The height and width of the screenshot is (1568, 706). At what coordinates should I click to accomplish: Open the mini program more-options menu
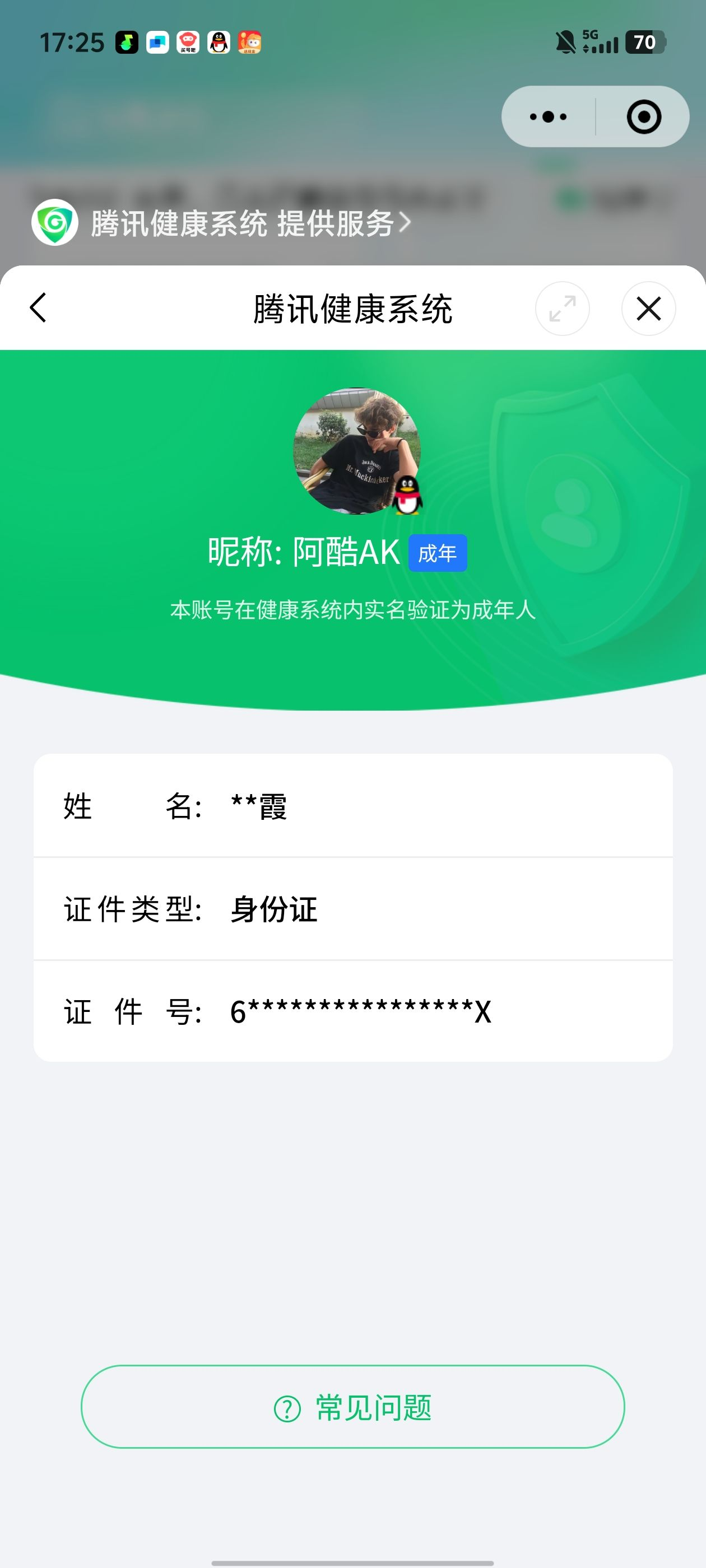pyautogui.click(x=548, y=117)
